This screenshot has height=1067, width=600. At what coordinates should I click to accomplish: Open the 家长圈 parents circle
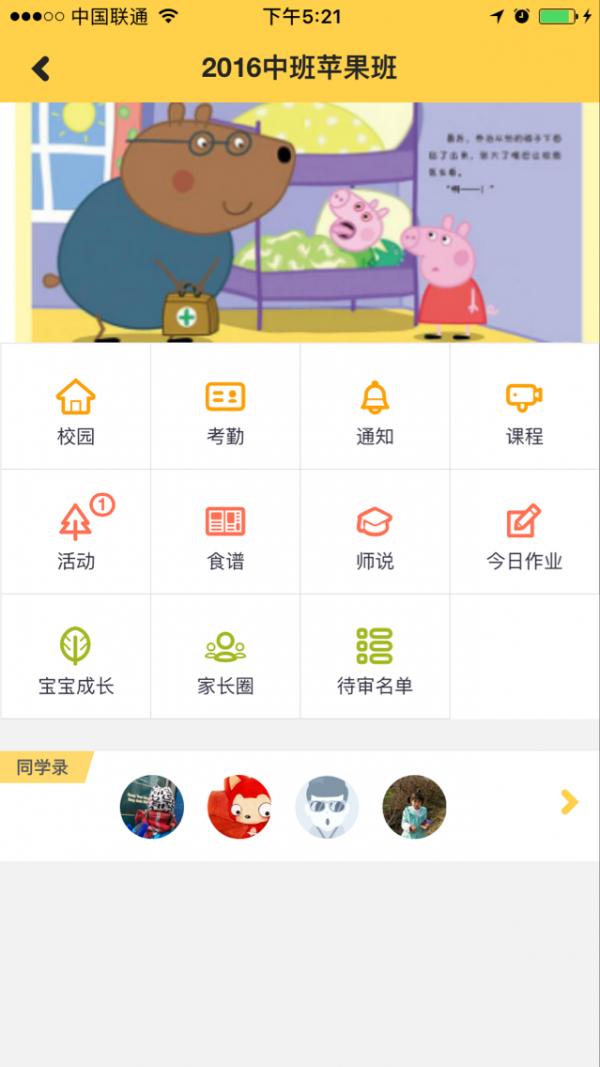tap(225, 658)
